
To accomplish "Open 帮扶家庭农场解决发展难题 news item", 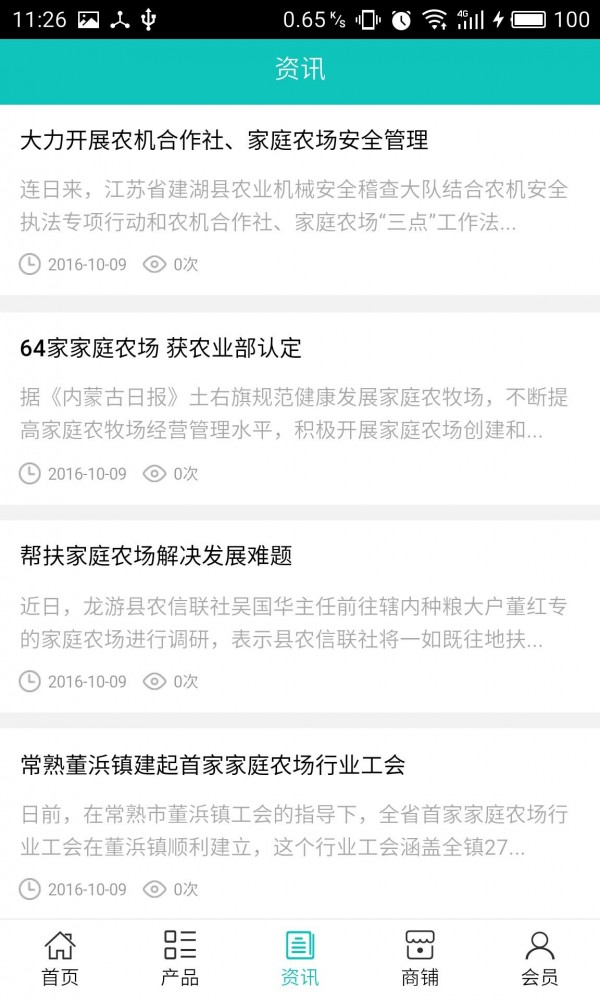I will coord(156,557).
